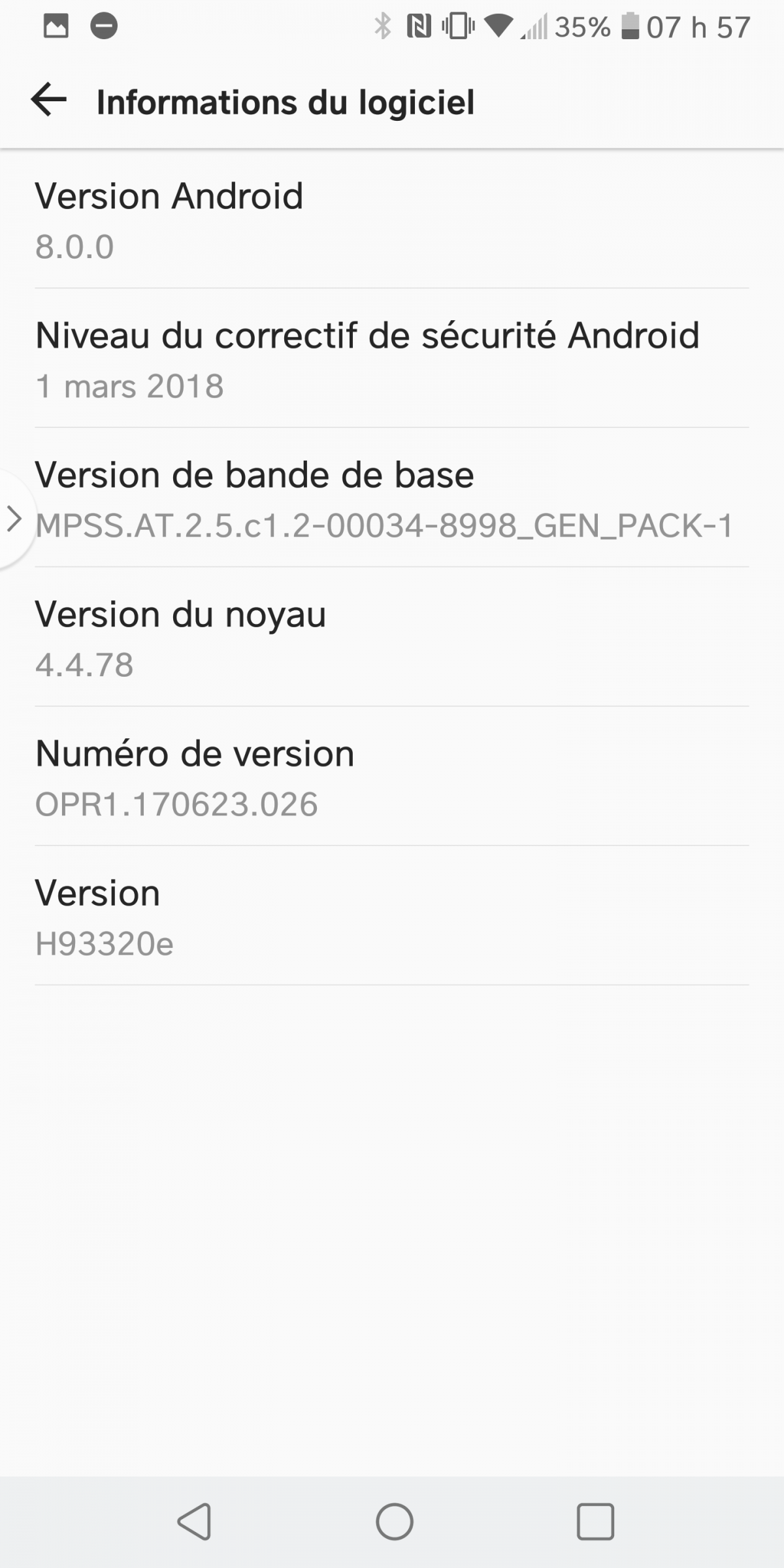Go to the home screen
The image size is (784, 1568).
tap(395, 1522)
